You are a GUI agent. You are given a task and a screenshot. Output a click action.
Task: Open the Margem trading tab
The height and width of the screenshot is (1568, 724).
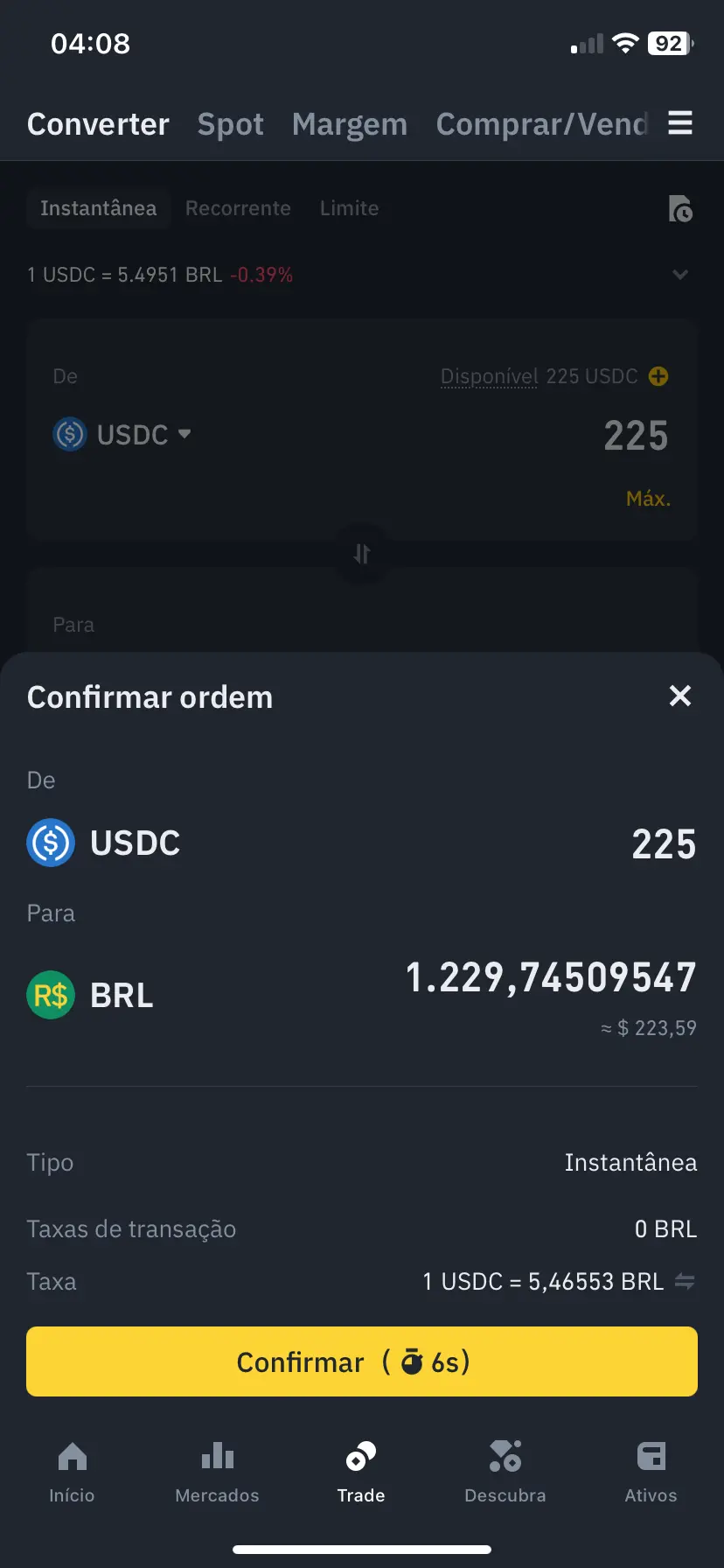point(349,124)
